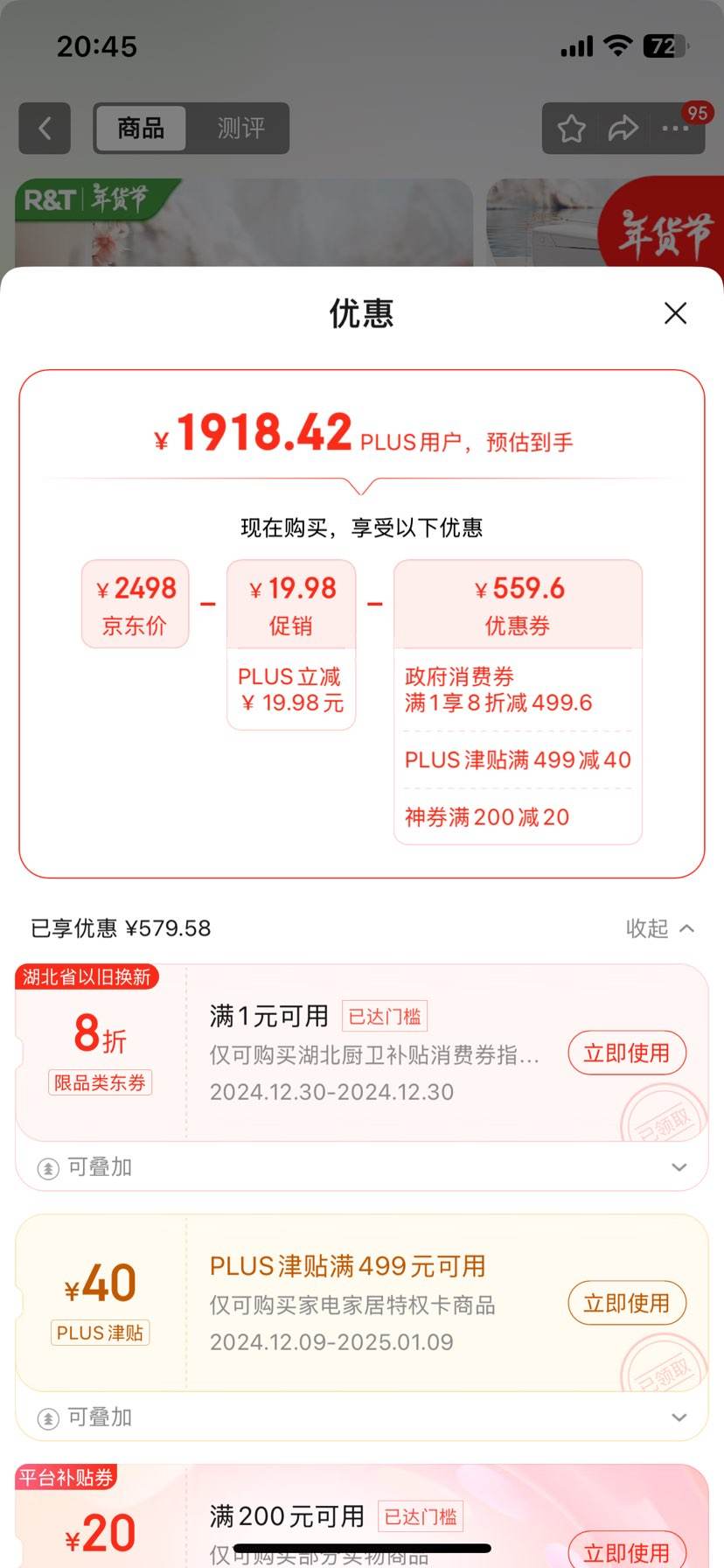The height and width of the screenshot is (1568, 724).
Task: Share the product with the share icon
Action: click(623, 128)
